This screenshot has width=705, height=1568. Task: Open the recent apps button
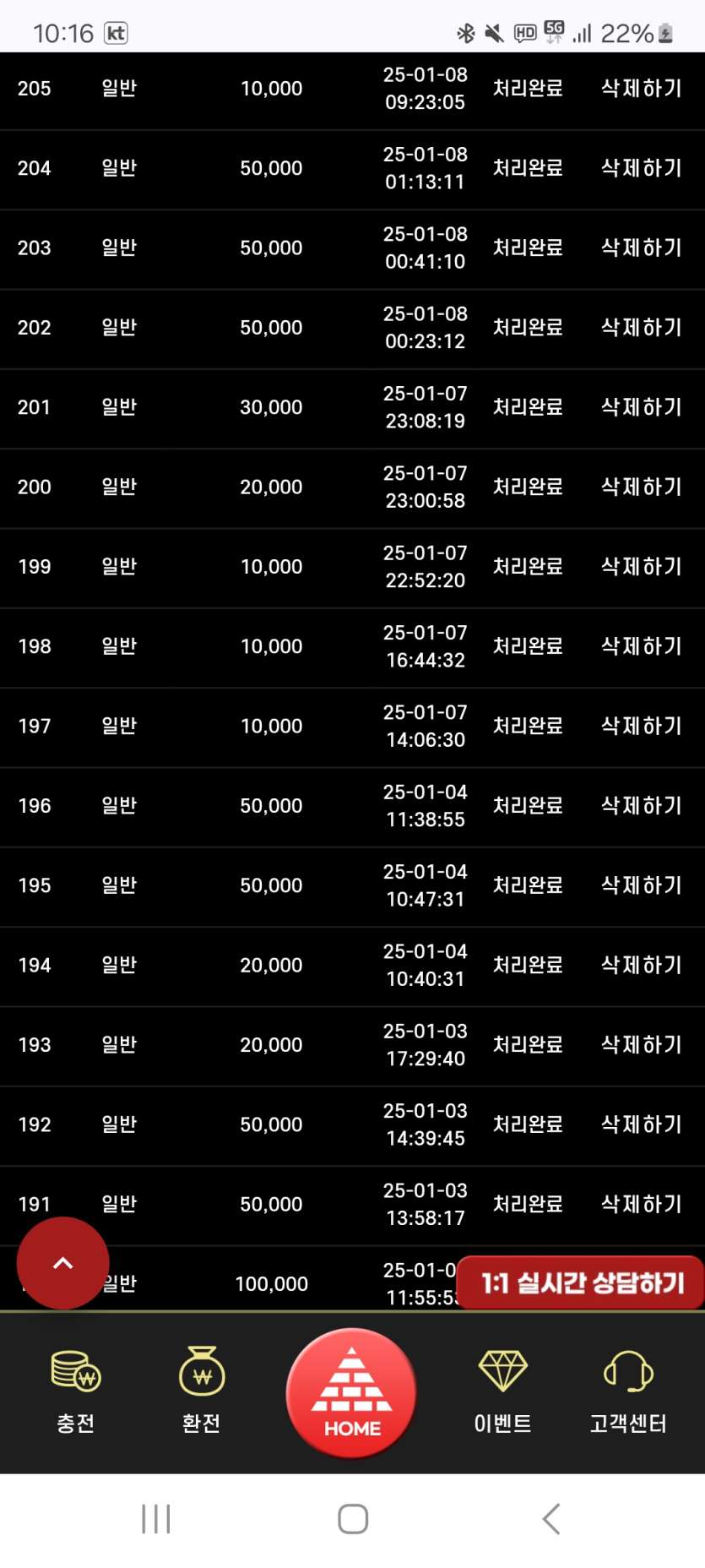click(x=156, y=1519)
